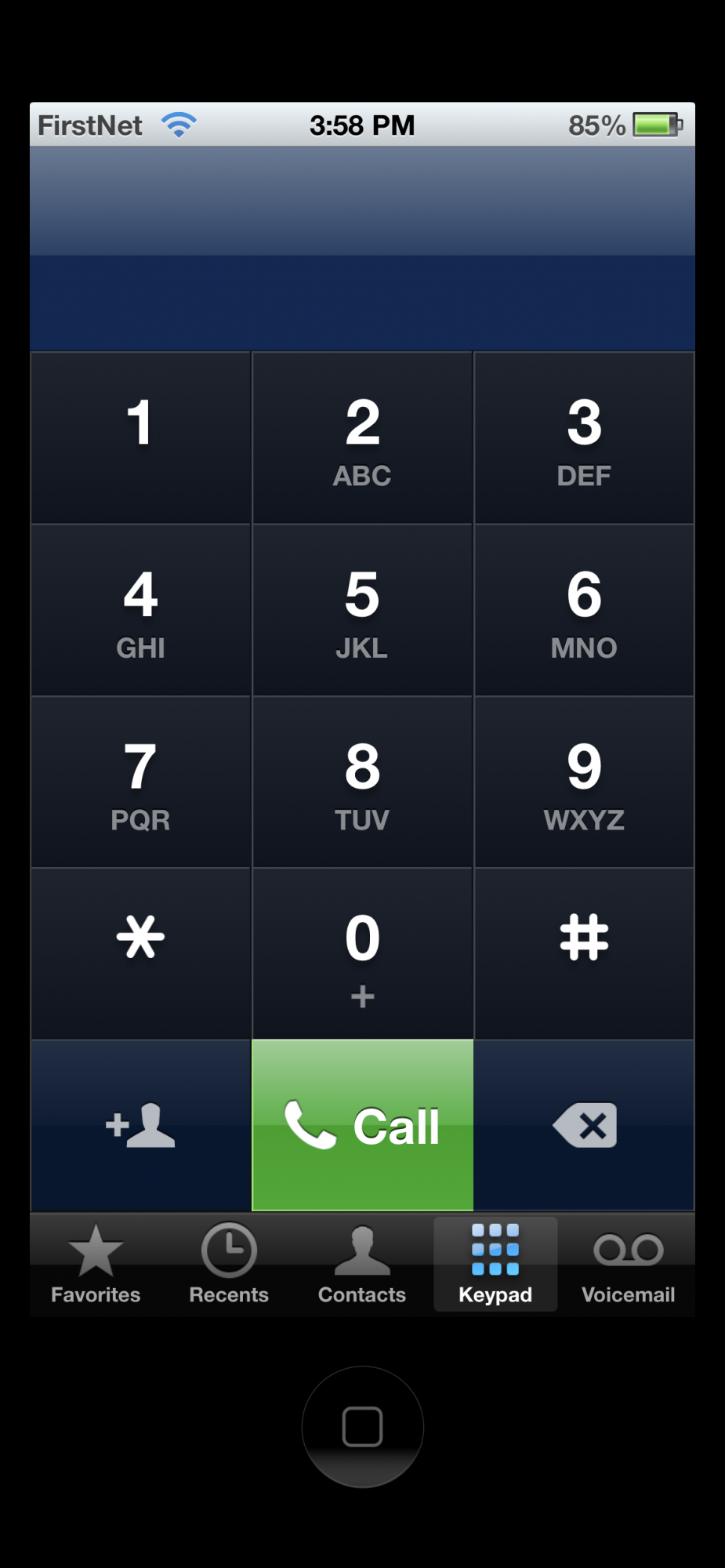Enter digit 0 on the keypad
725x1568 pixels.
point(362,953)
